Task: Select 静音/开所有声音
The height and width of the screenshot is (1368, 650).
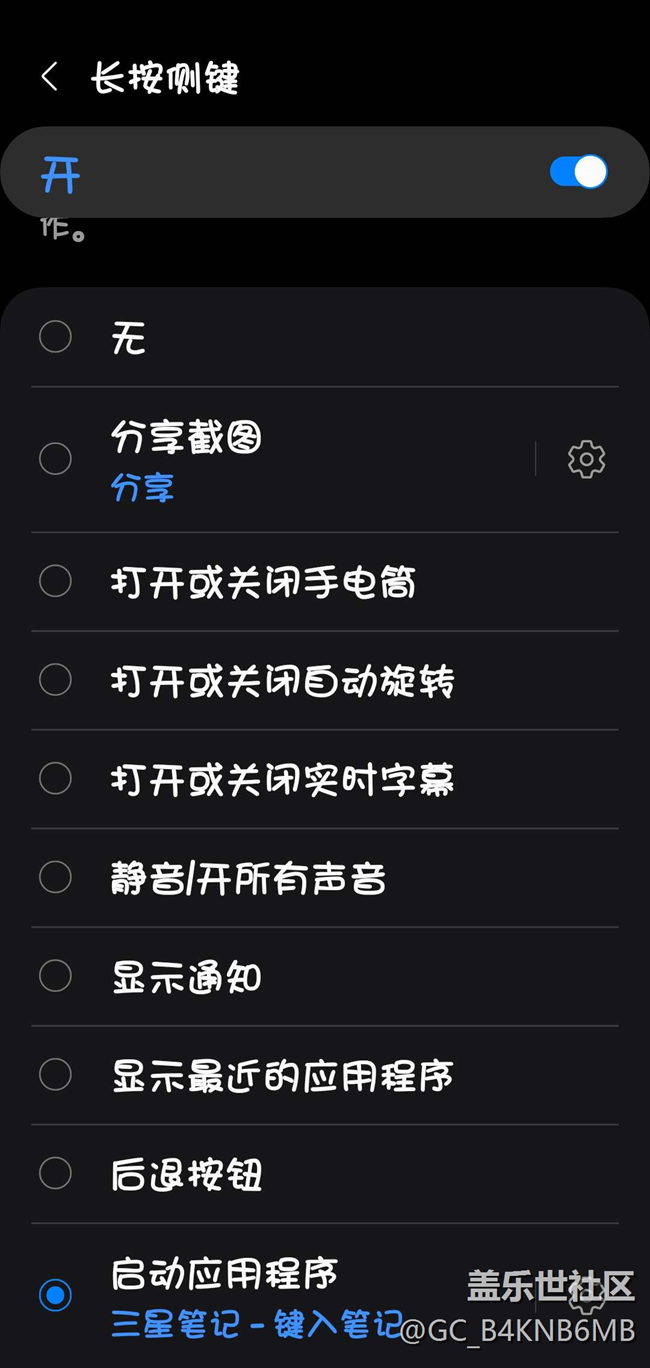Action: coord(325,878)
